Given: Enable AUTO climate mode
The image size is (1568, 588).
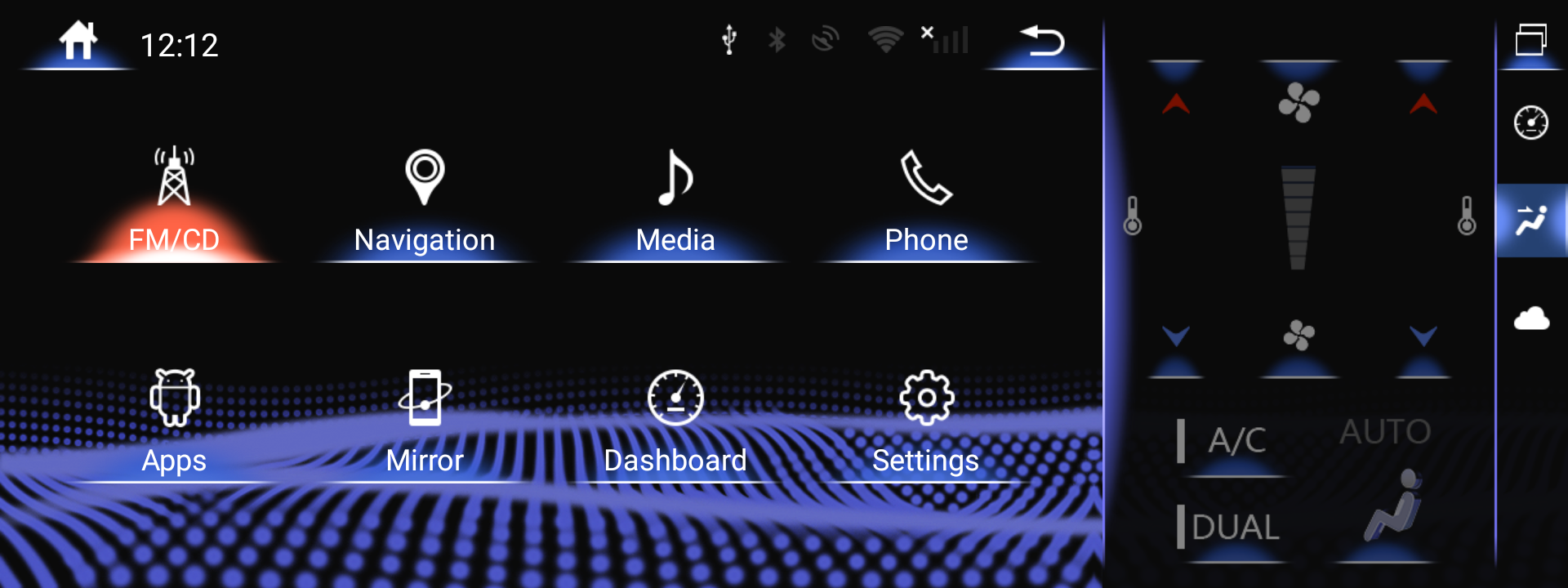Looking at the screenshot, I should (1385, 433).
